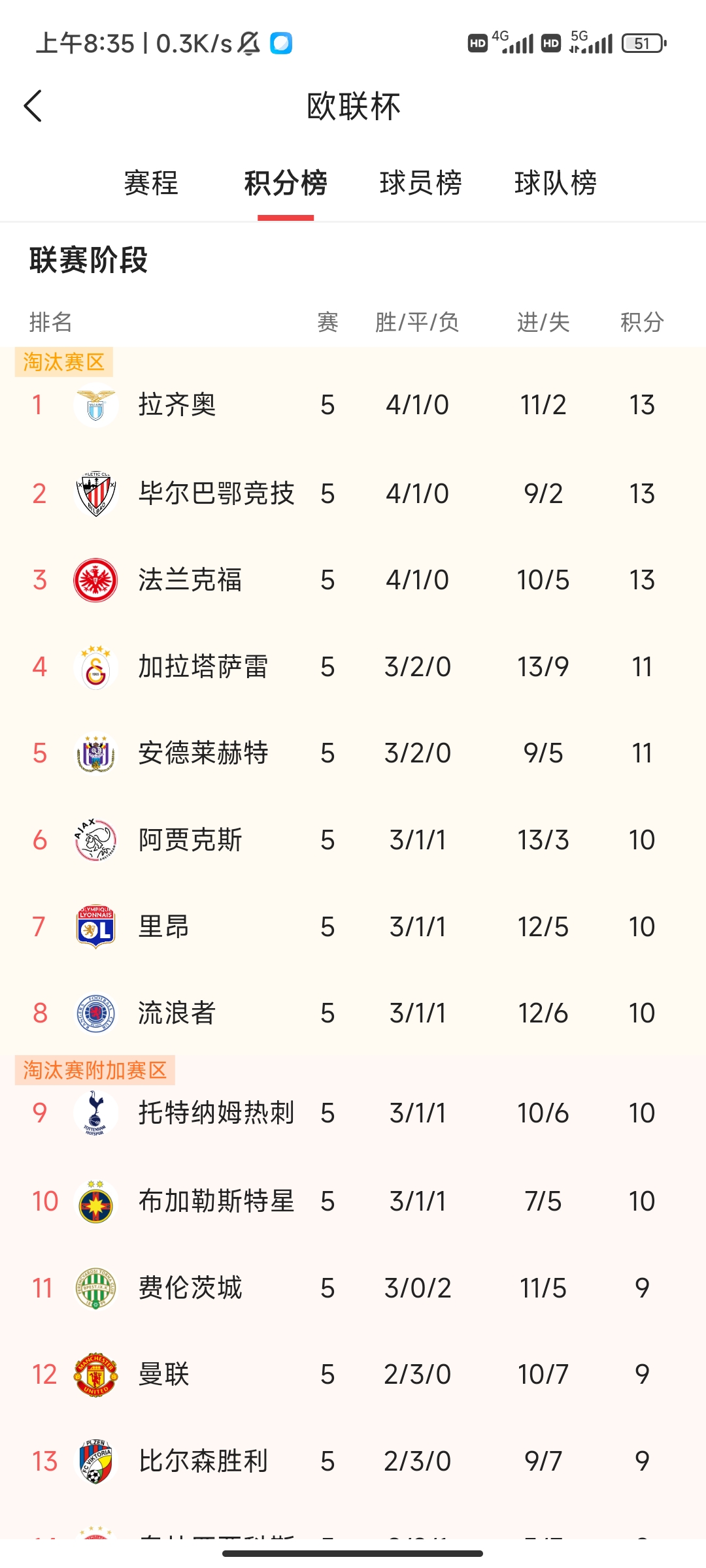Tap the Lyon club logo
The height and width of the screenshot is (1568, 706).
[x=95, y=926]
